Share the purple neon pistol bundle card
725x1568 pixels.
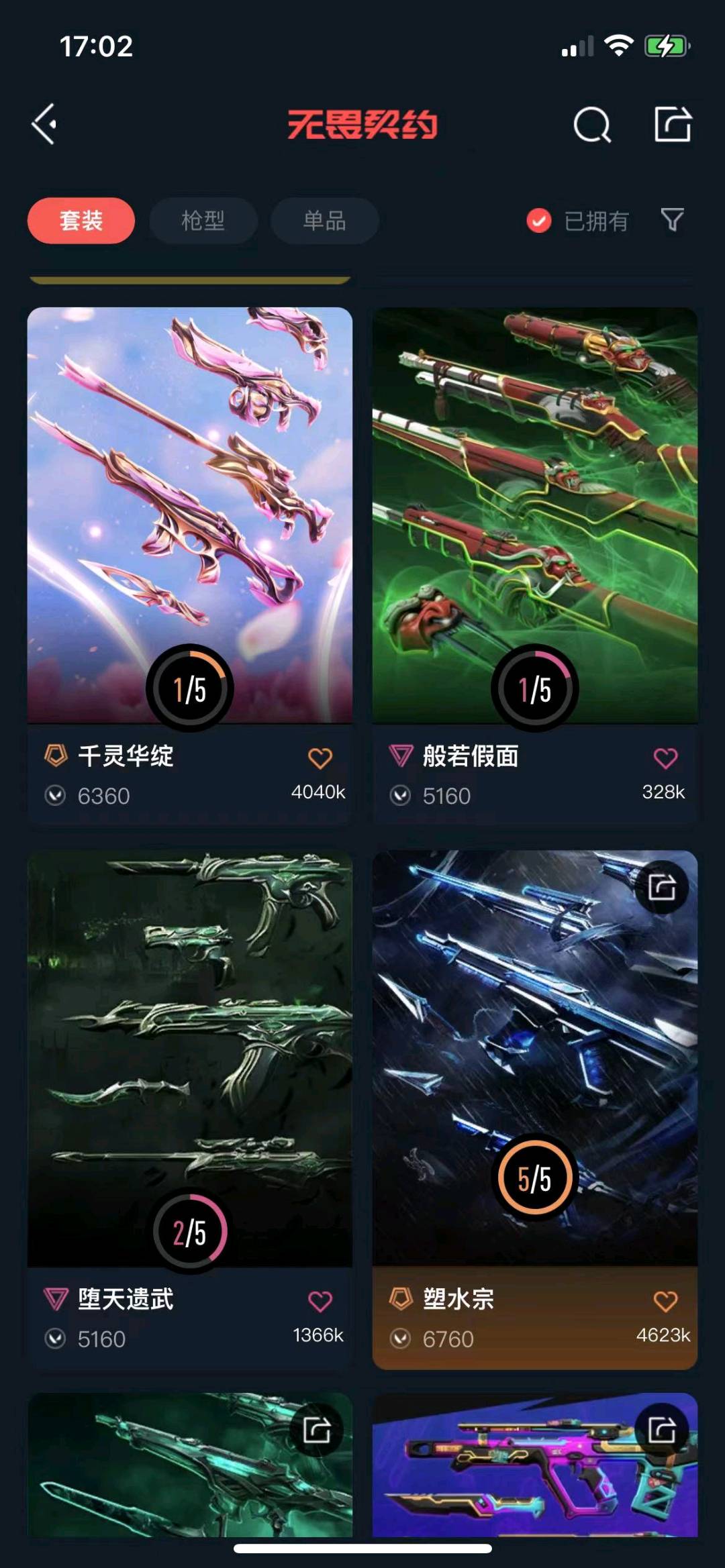click(x=662, y=1430)
